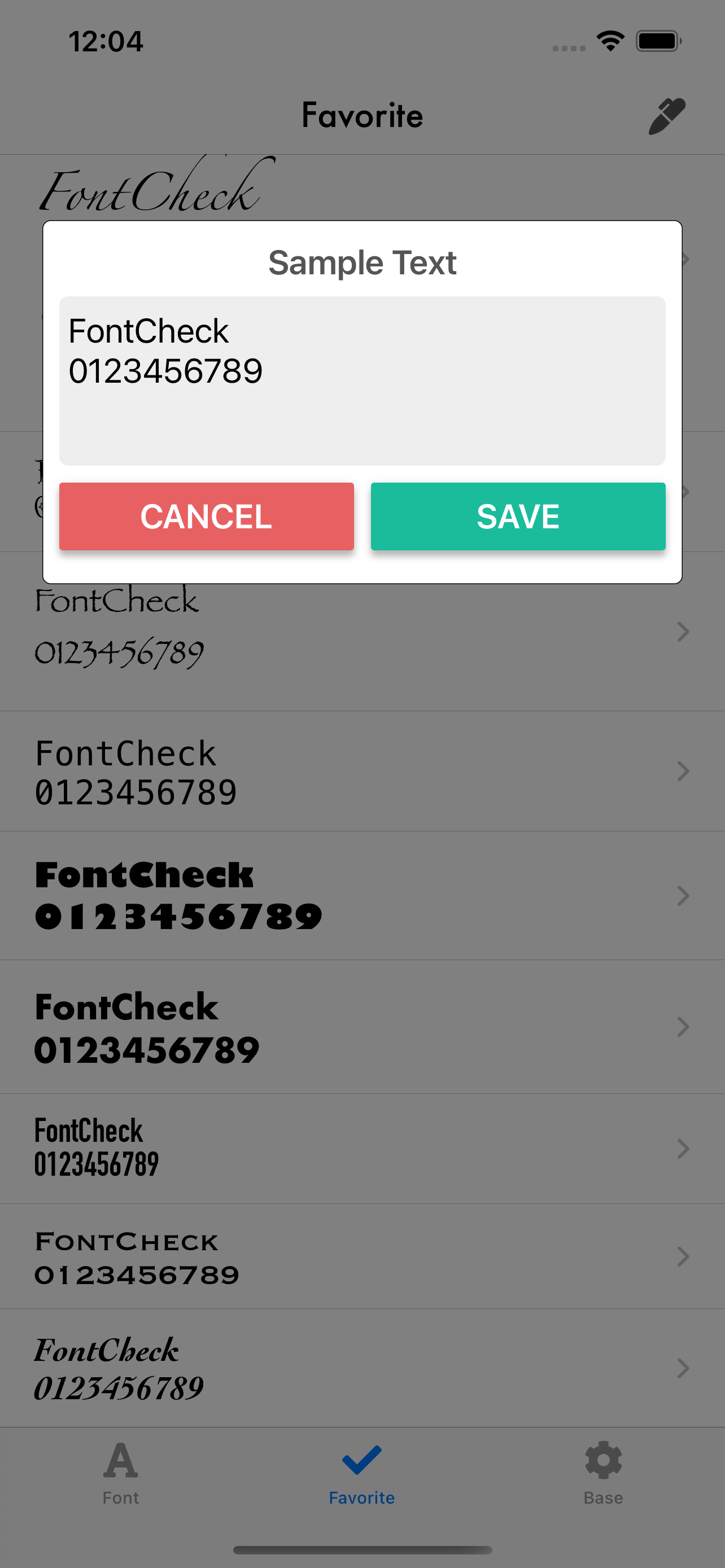The width and height of the screenshot is (725, 1568).
Task: Expand the italic serif FontCheck row chevron
Action: pos(683,1369)
